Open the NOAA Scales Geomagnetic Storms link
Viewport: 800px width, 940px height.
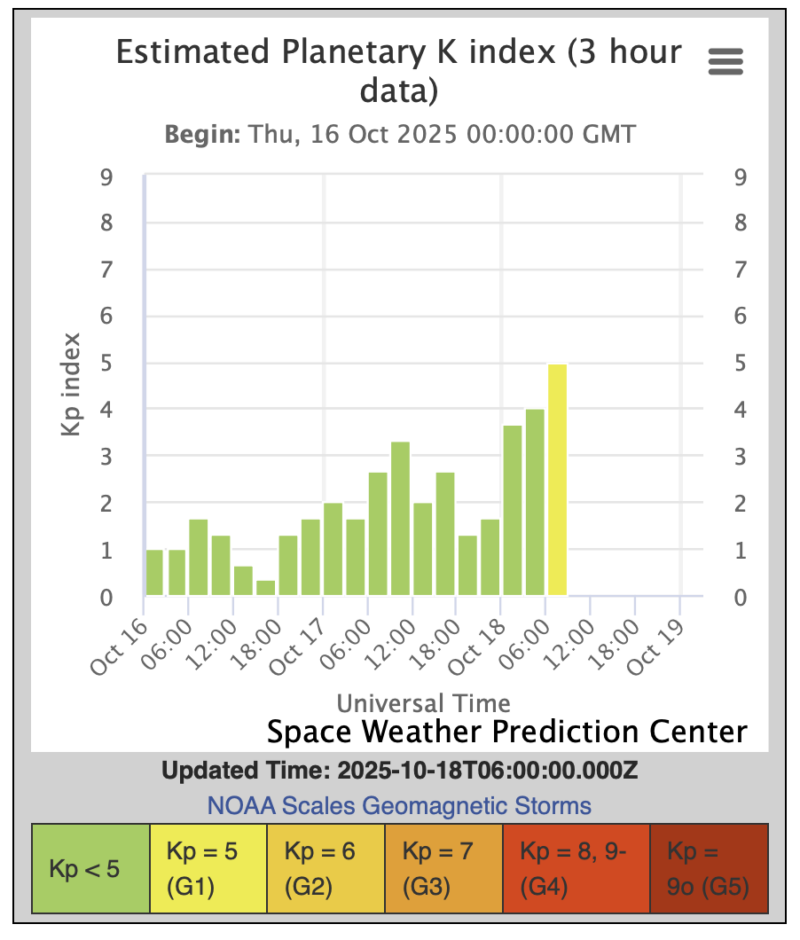[x=399, y=805]
